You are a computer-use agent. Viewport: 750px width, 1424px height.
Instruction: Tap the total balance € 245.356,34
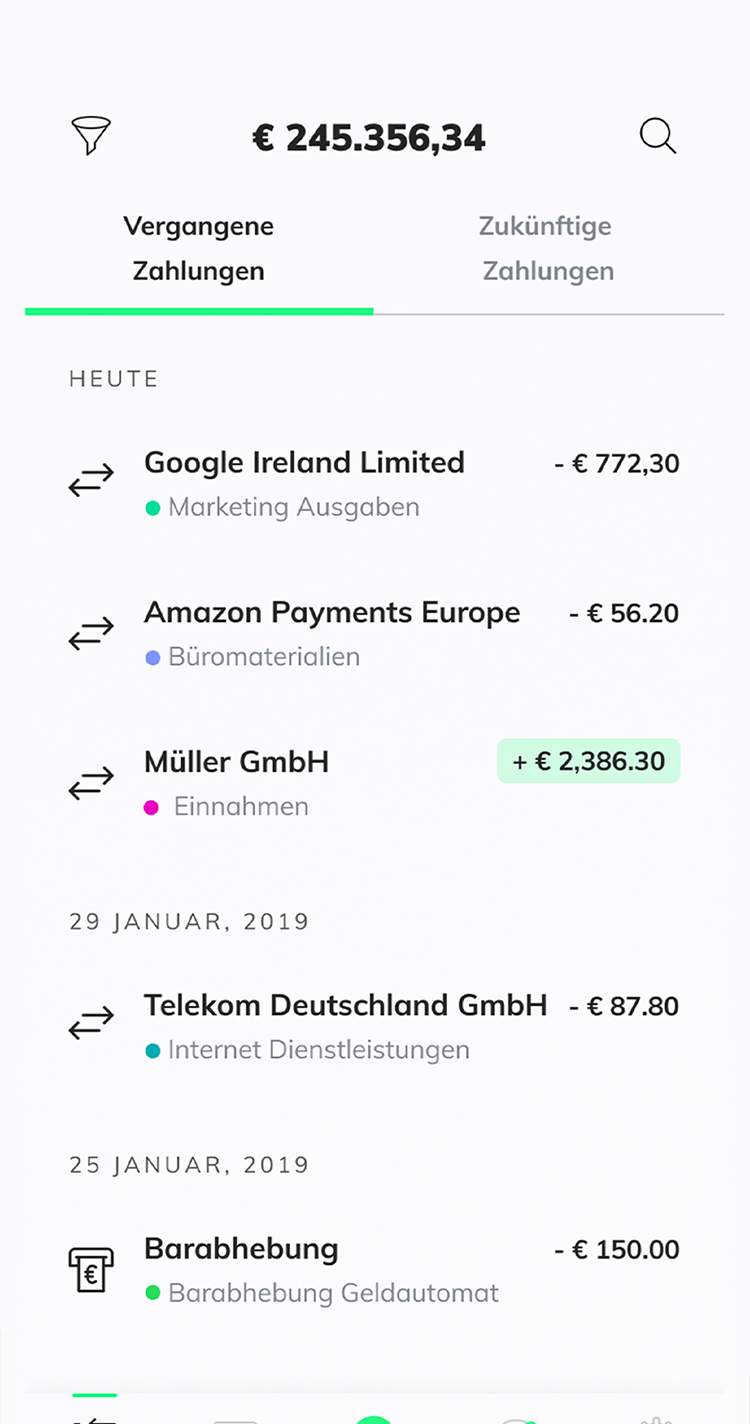pyautogui.click(x=370, y=137)
